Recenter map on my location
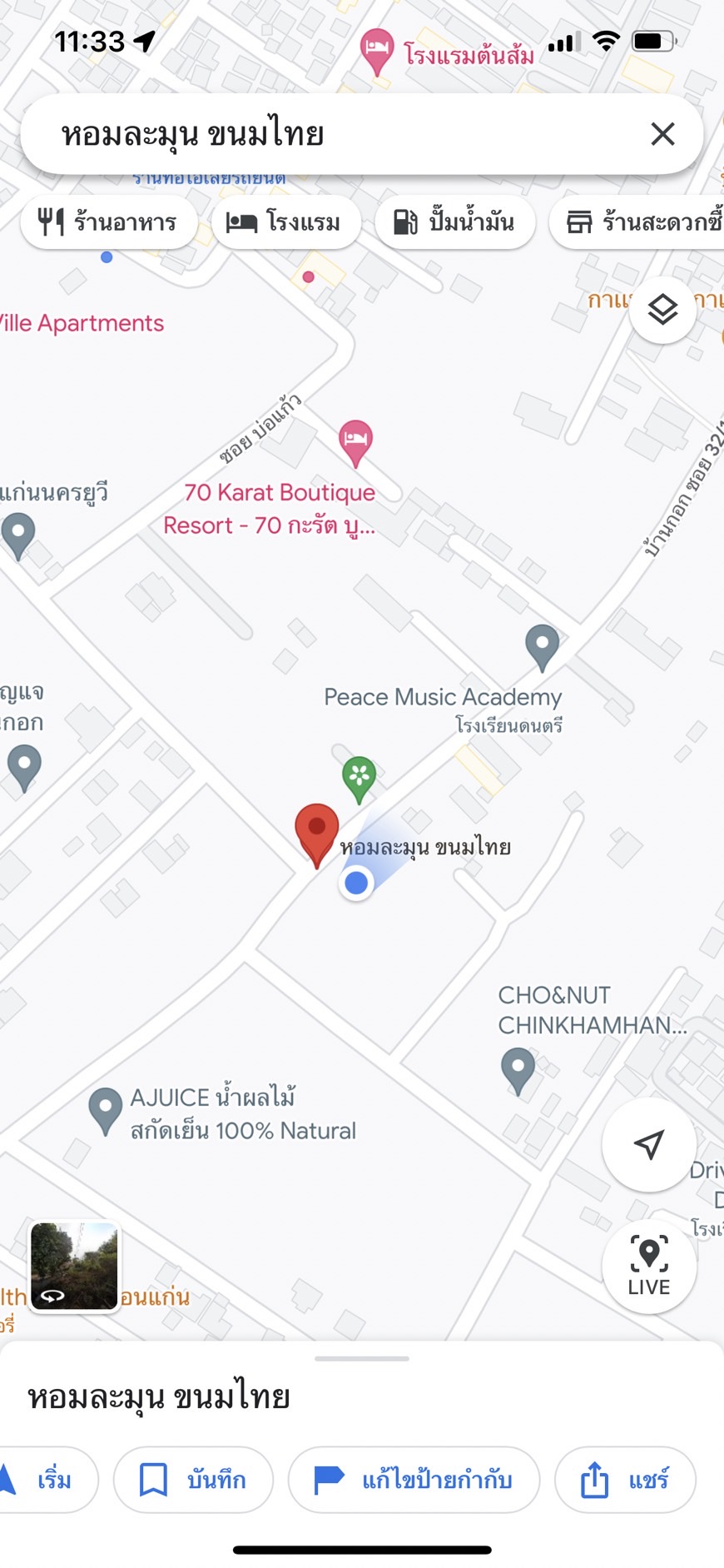Screen dimensions: 724x1568 point(649,1144)
